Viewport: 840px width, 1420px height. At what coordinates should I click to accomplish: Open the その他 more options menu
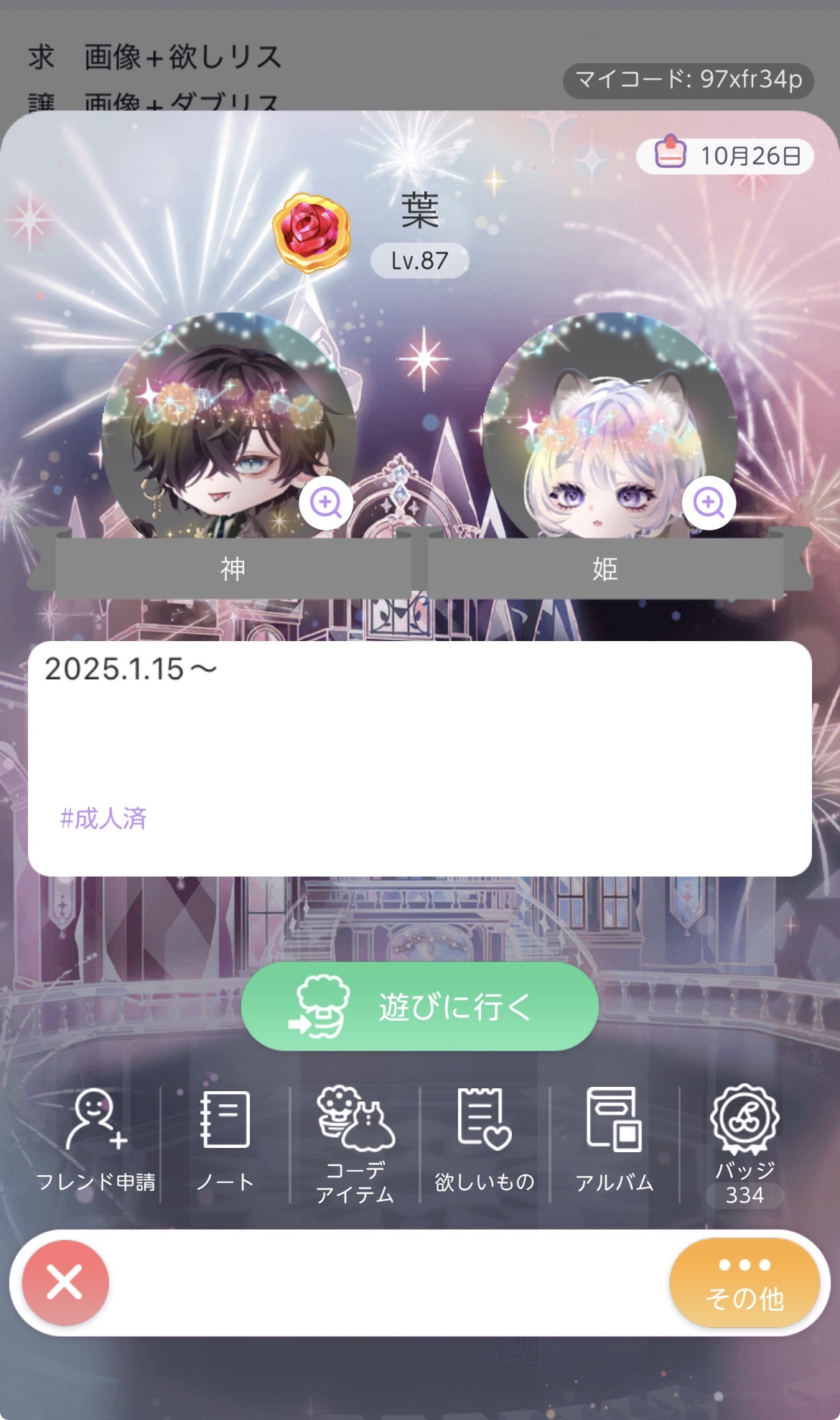745,1282
